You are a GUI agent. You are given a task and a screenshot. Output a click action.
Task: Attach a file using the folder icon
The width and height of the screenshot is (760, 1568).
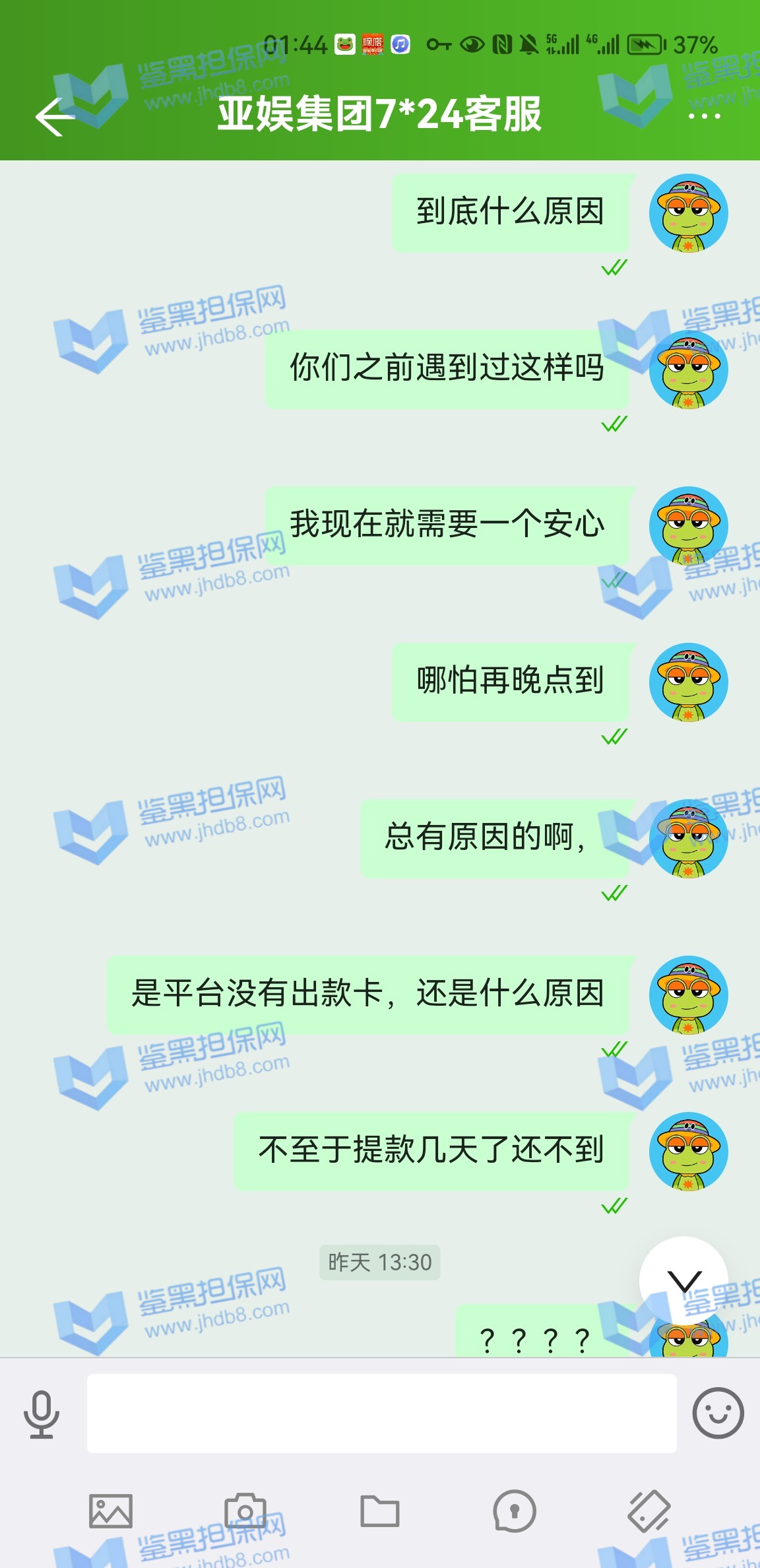point(380,1511)
